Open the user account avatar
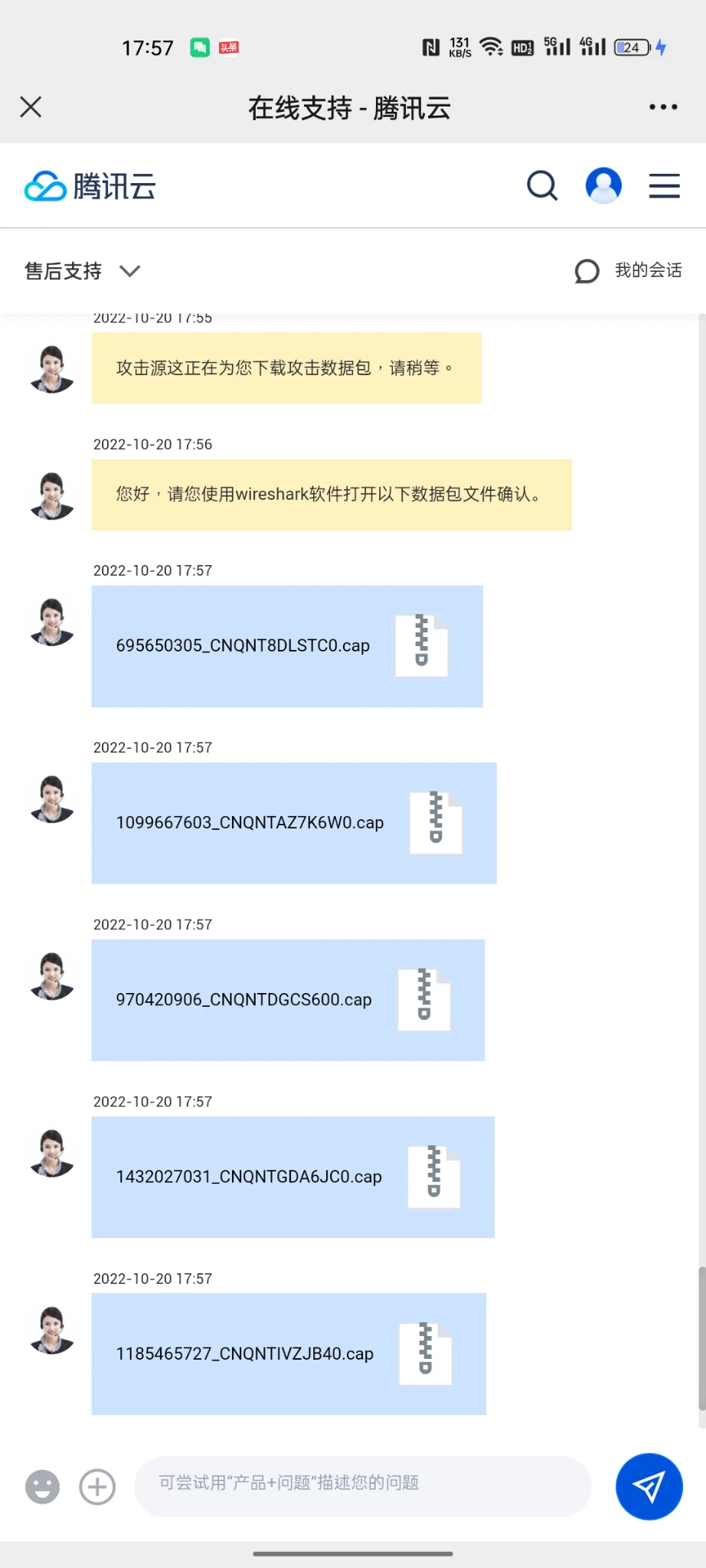This screenshot has height=1568, width=706. [603, 186]
